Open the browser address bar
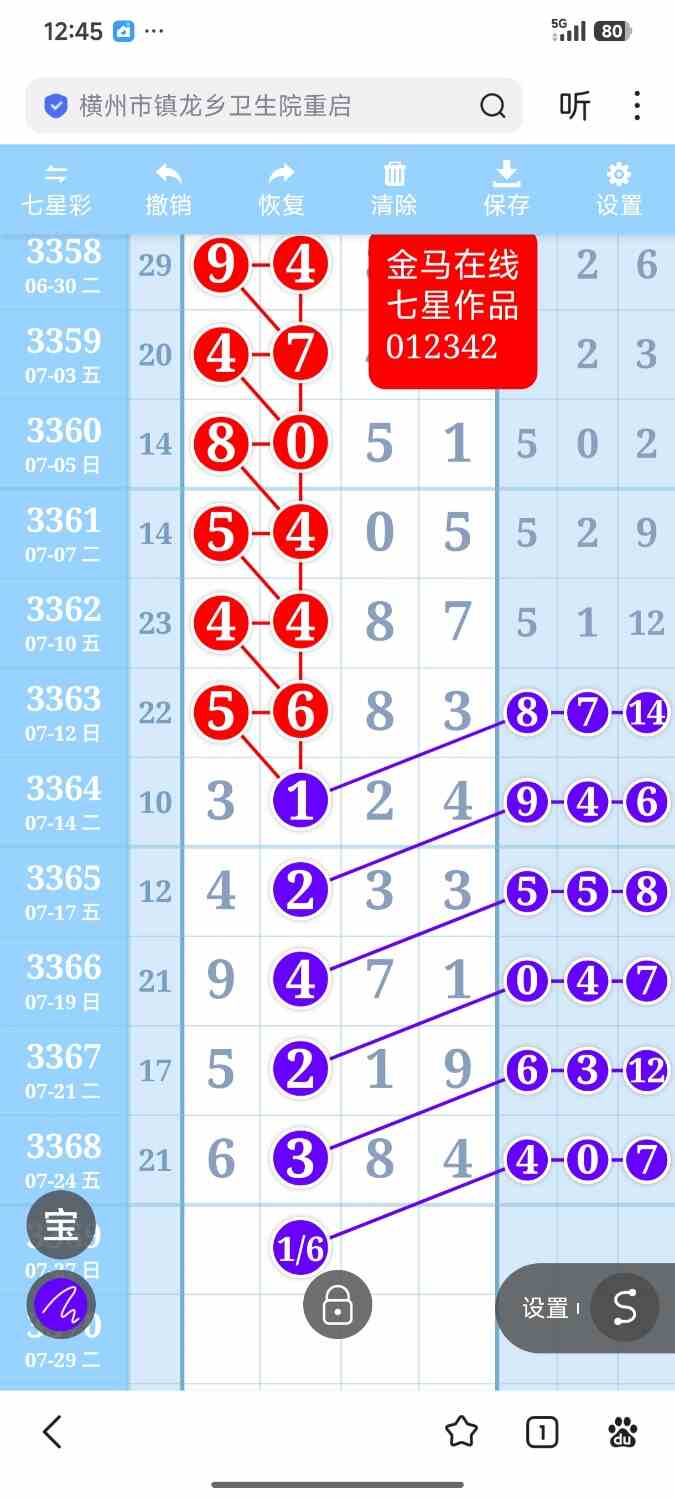This screenshot has width=675, height=1500. 274,106
